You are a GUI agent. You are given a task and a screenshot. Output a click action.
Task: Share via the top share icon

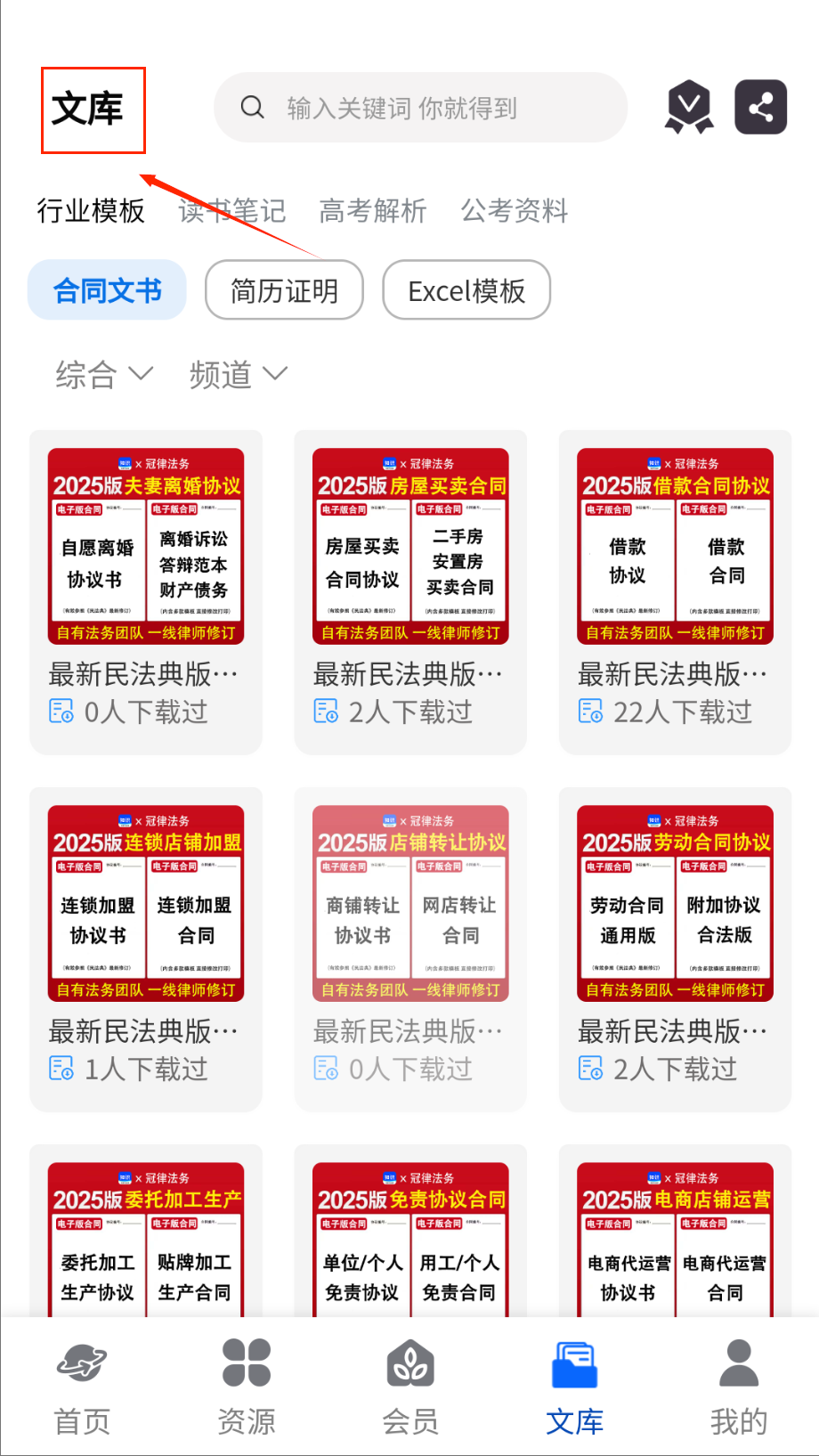(760, 108)
